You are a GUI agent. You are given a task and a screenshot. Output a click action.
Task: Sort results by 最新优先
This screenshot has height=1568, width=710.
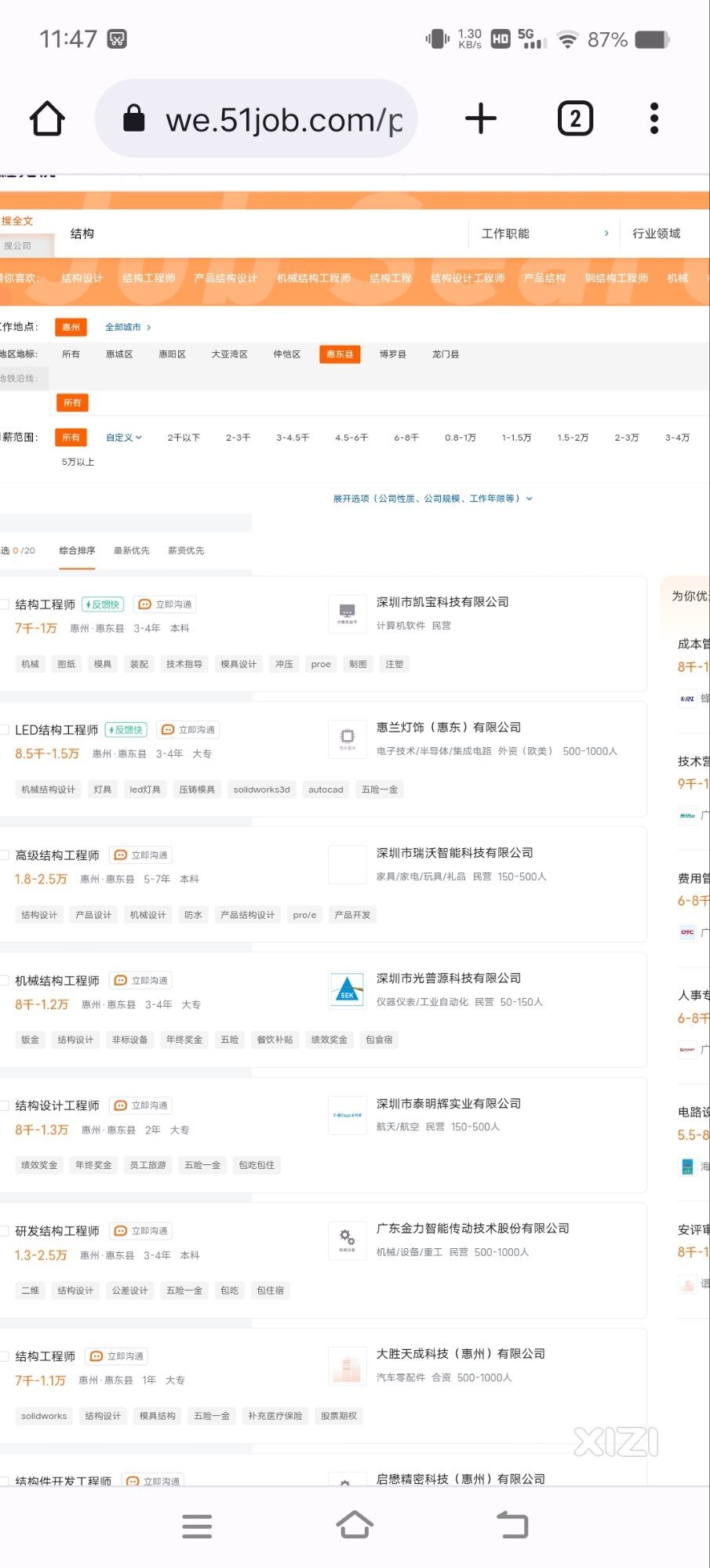click(x=132, y=550)
